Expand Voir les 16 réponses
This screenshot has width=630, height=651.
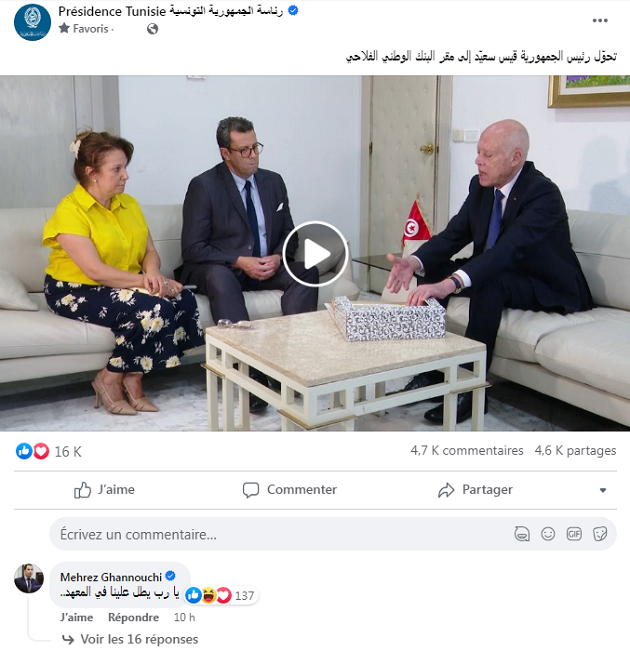(139, 639)
